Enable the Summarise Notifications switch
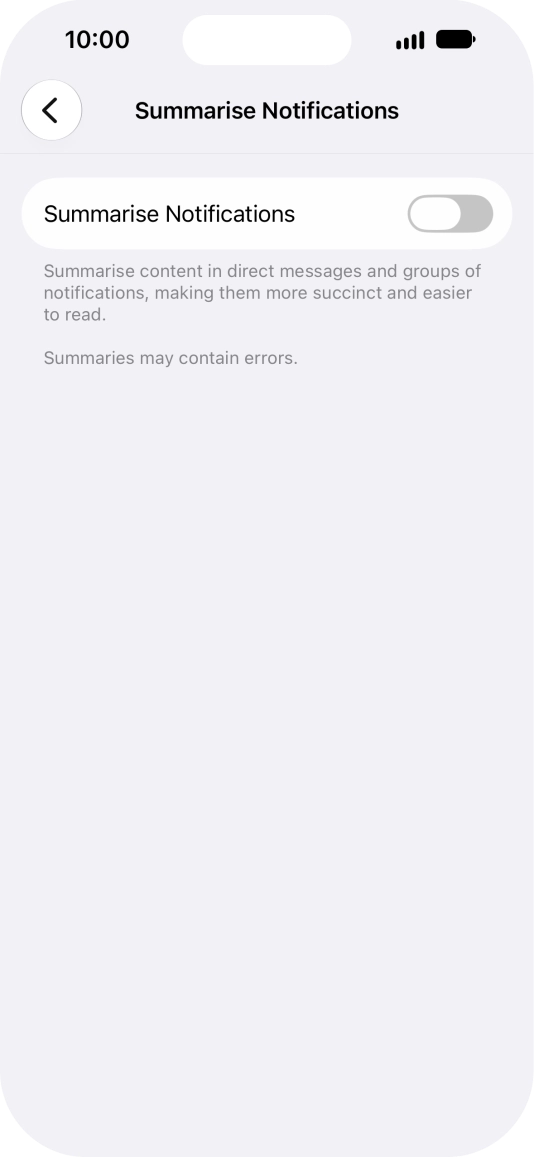 pos(450,214)
